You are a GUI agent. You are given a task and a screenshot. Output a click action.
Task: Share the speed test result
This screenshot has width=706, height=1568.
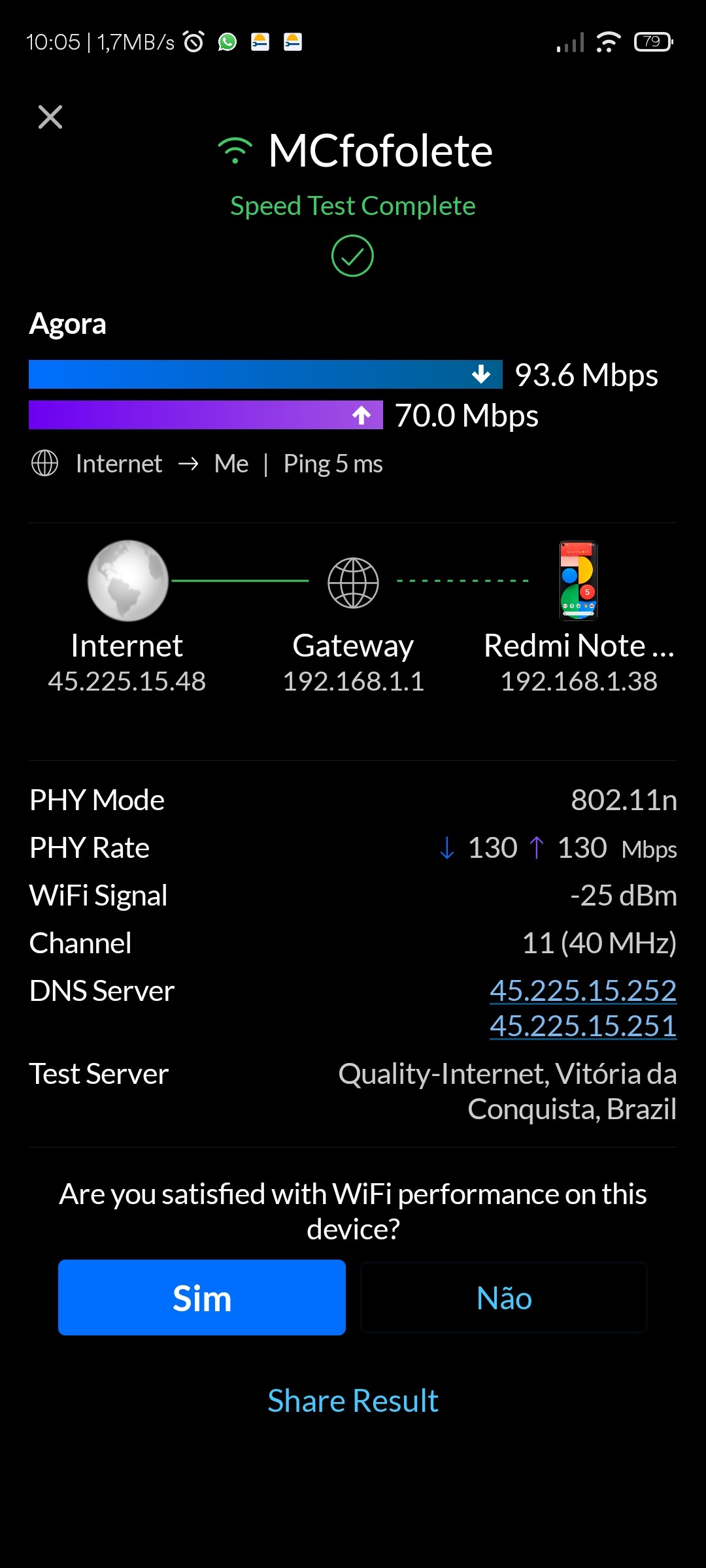click(353, 1401)
